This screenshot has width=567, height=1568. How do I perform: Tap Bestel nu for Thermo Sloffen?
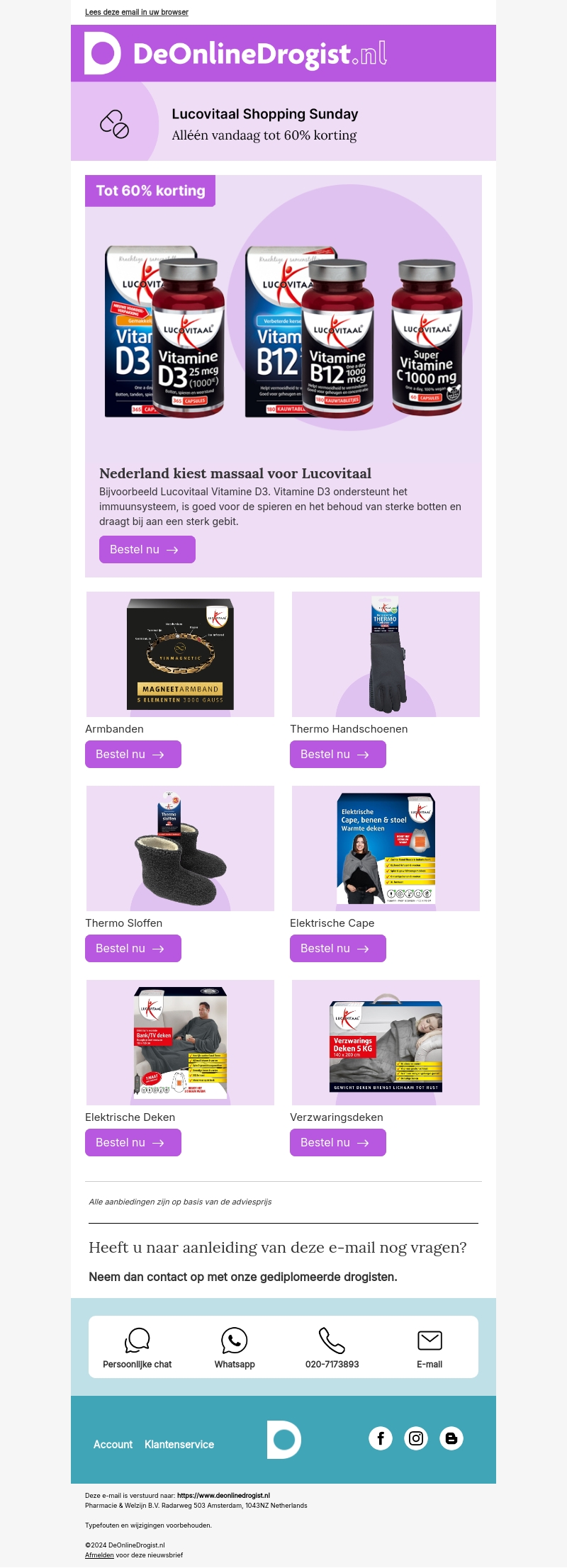tap(133, 949)
